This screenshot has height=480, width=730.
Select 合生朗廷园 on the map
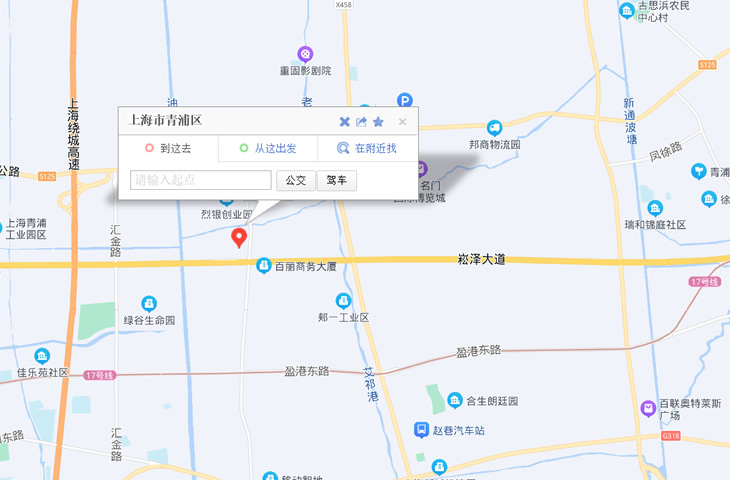click(x=454, y=400)
